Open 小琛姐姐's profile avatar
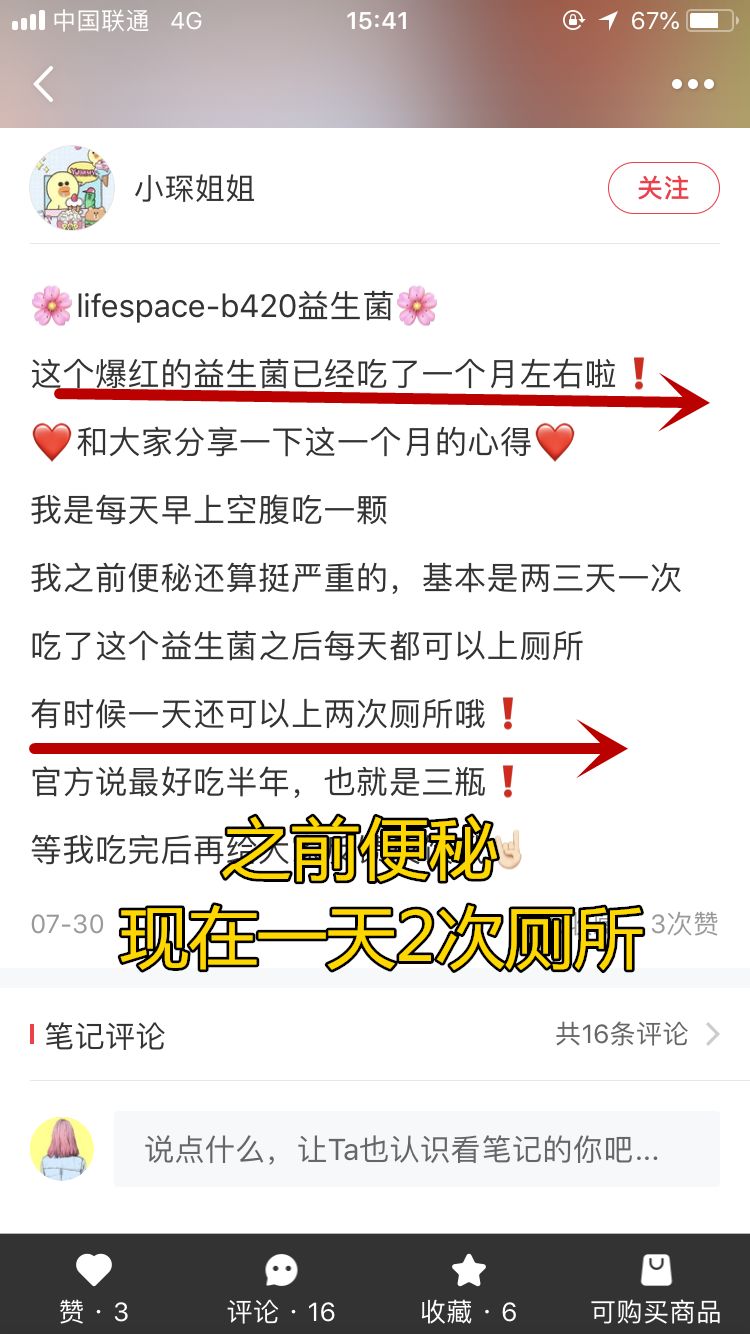 pos(72,188)
